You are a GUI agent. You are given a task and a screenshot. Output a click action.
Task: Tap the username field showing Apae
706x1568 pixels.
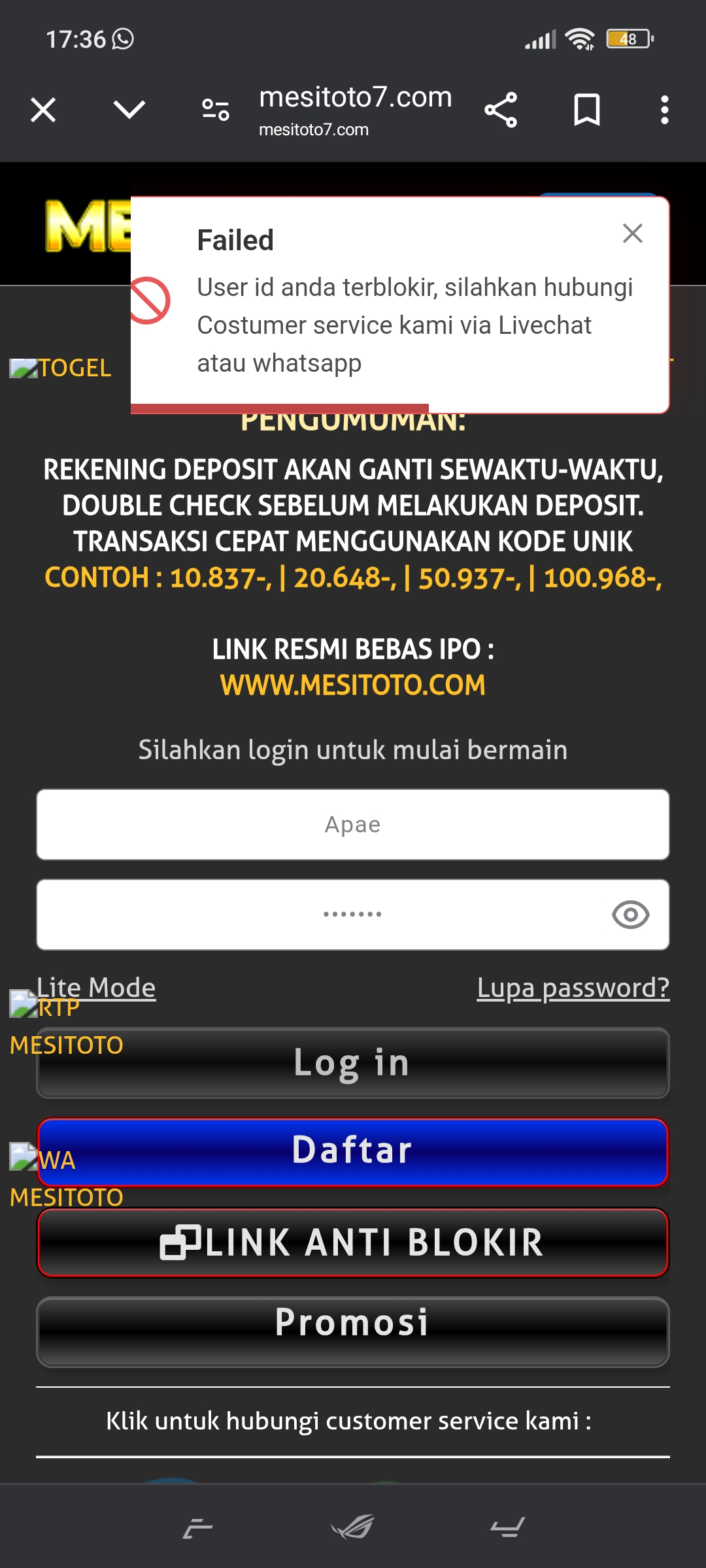(x=353, y=825)
